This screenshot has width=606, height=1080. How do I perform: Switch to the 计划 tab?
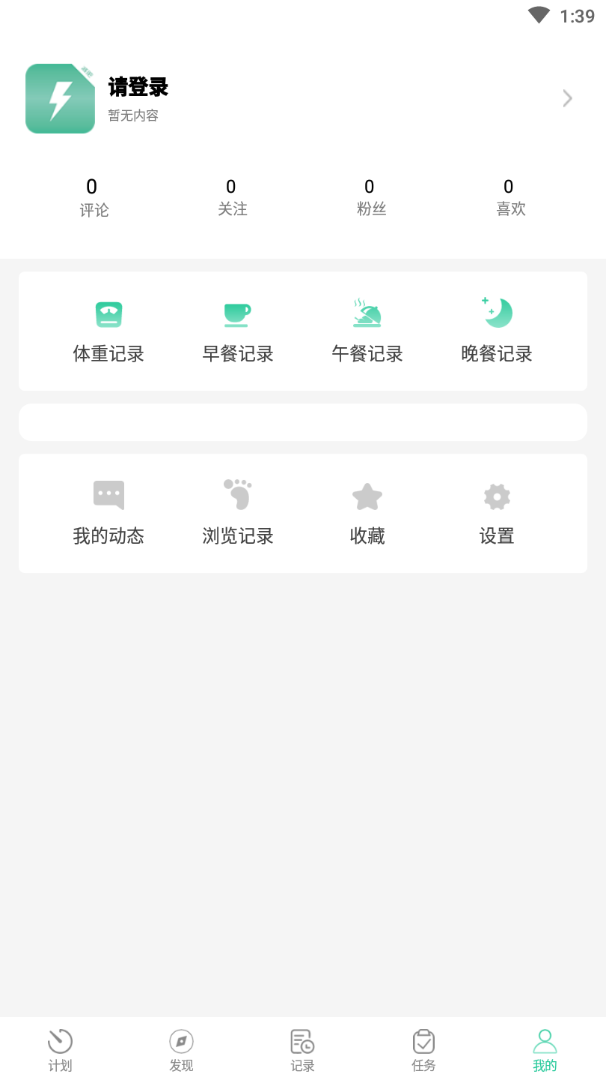tap(60, 1049)
